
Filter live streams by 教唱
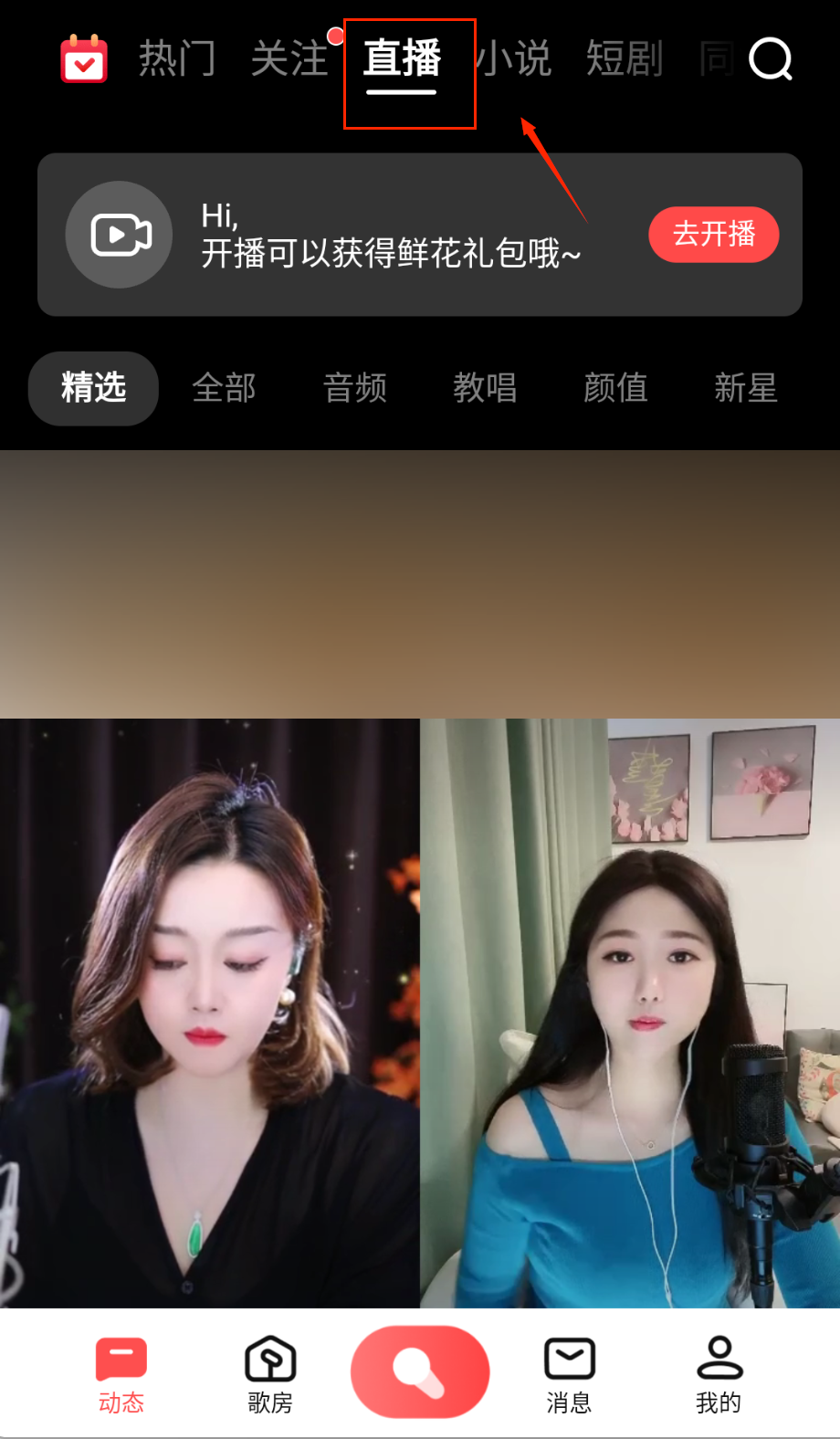[x=485, y=388]
